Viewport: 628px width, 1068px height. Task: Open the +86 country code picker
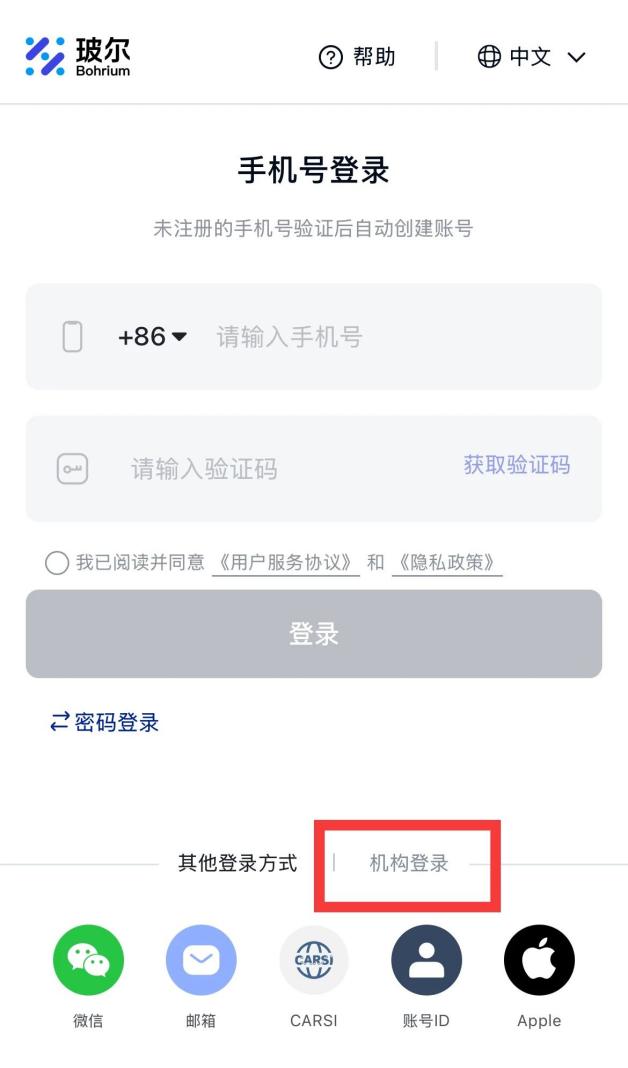(x=152, y=336)
